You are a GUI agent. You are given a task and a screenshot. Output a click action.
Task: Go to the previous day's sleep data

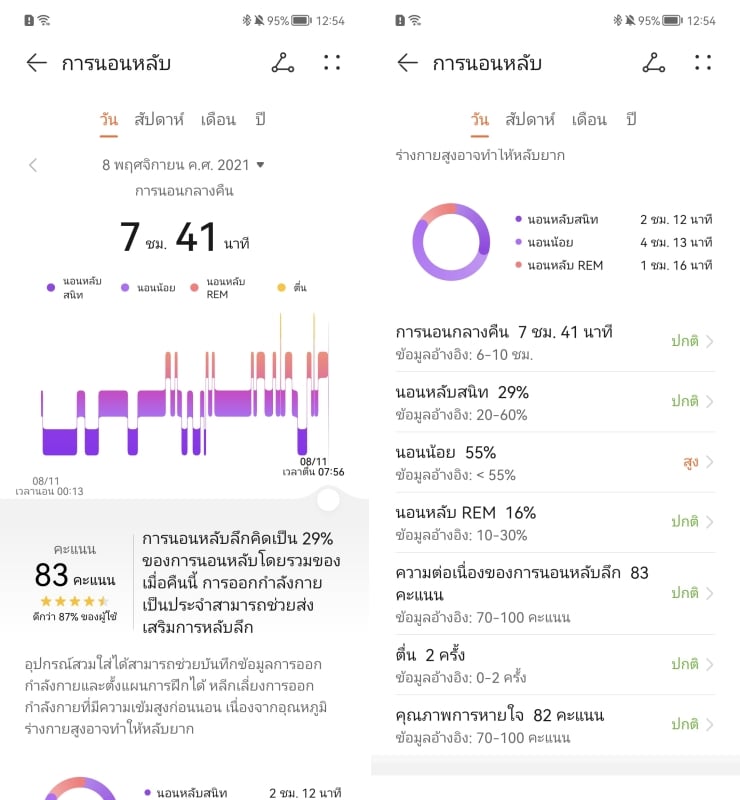[x=33, y=165]
